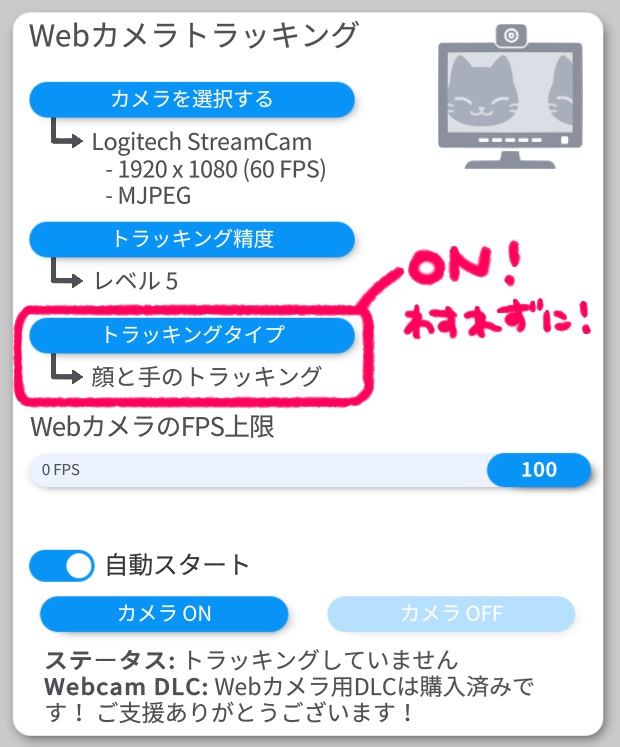Start the webcam with カメラ ON

tap(164, 613)
